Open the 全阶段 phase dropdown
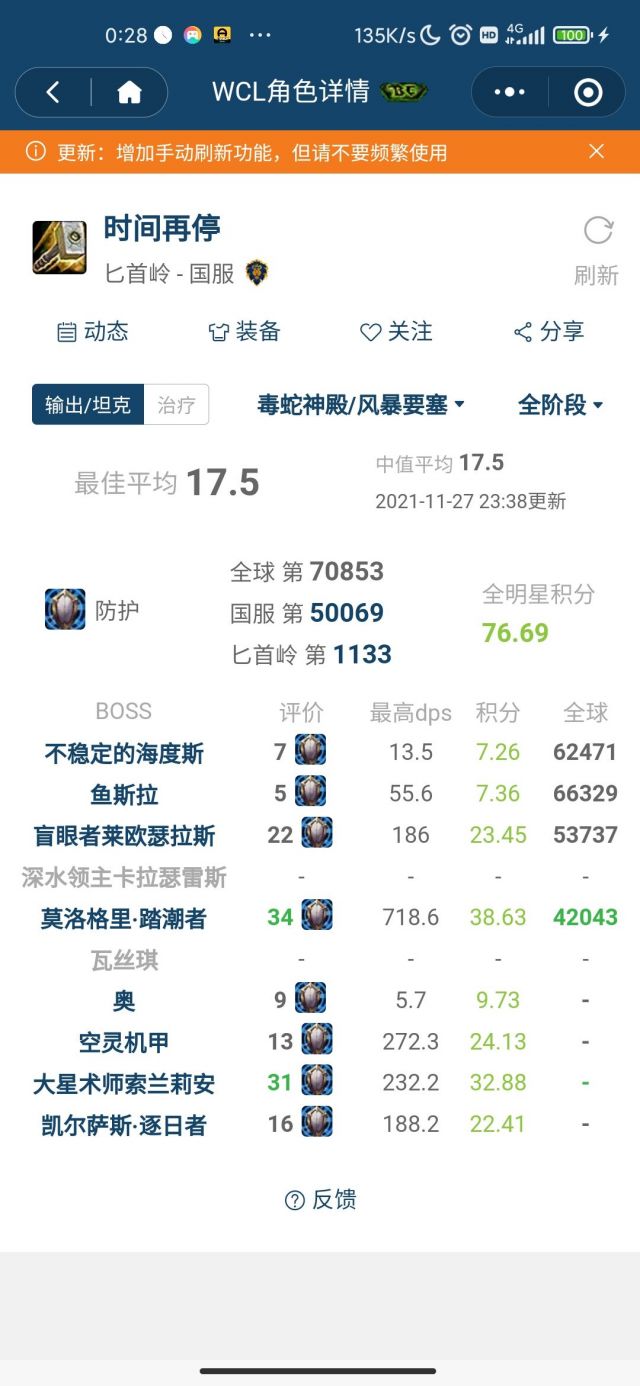 click(560, 405)
